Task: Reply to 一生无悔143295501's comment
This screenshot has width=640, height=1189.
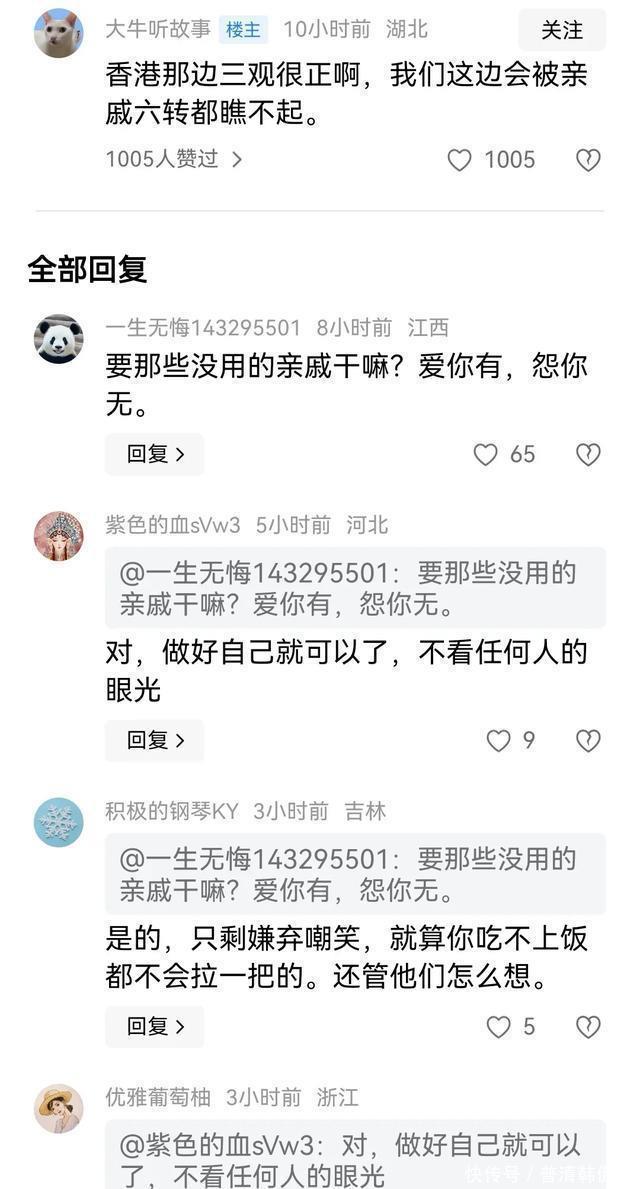Action: pos(155,454)
